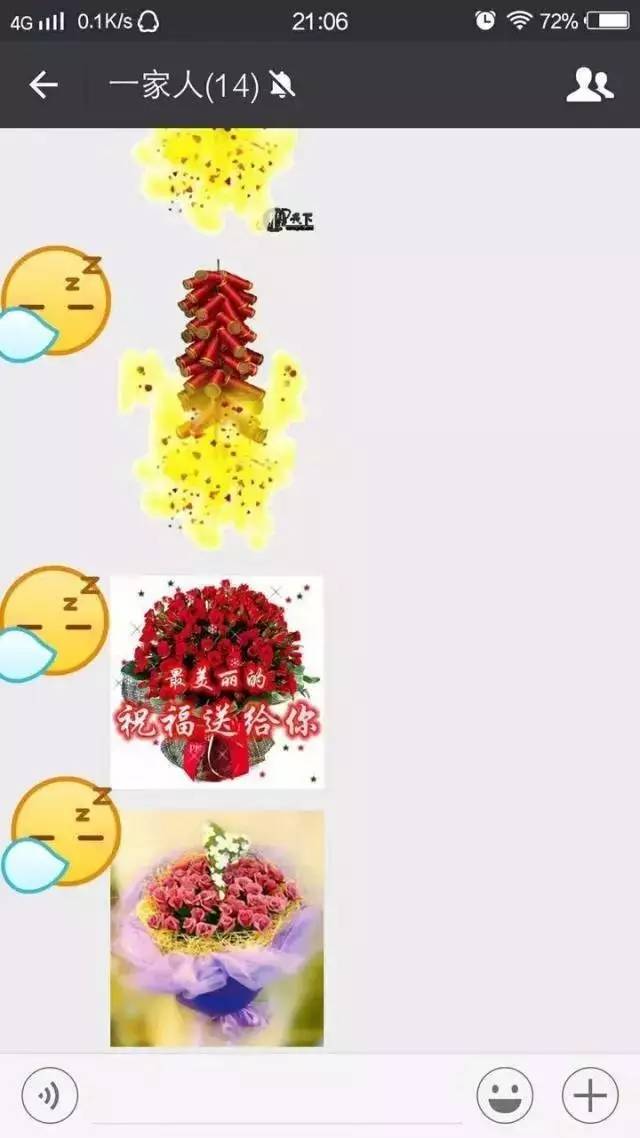Open group members info

click(589, 85)
